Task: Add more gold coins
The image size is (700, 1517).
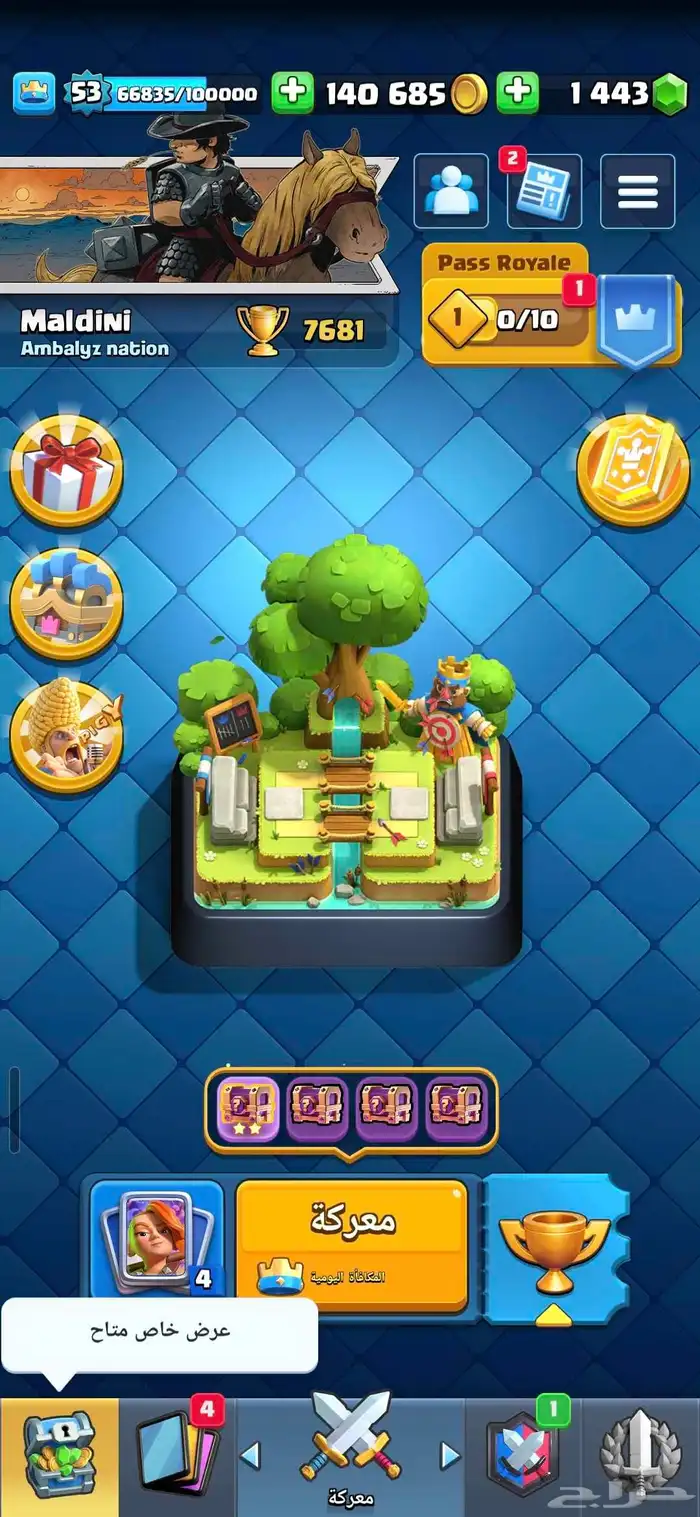Action: [292, 94]
